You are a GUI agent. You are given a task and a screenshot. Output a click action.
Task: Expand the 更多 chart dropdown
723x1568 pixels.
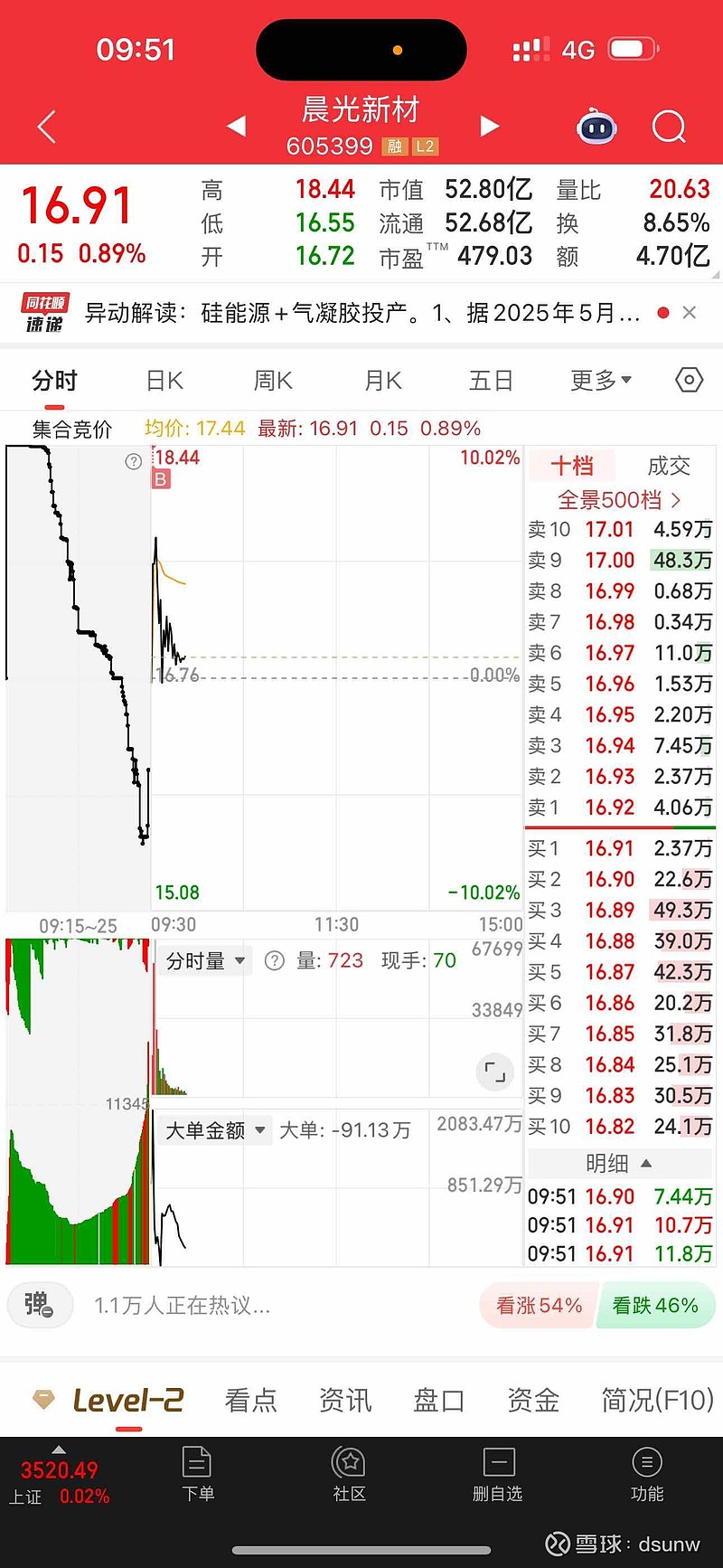click(x=601, y=381)
